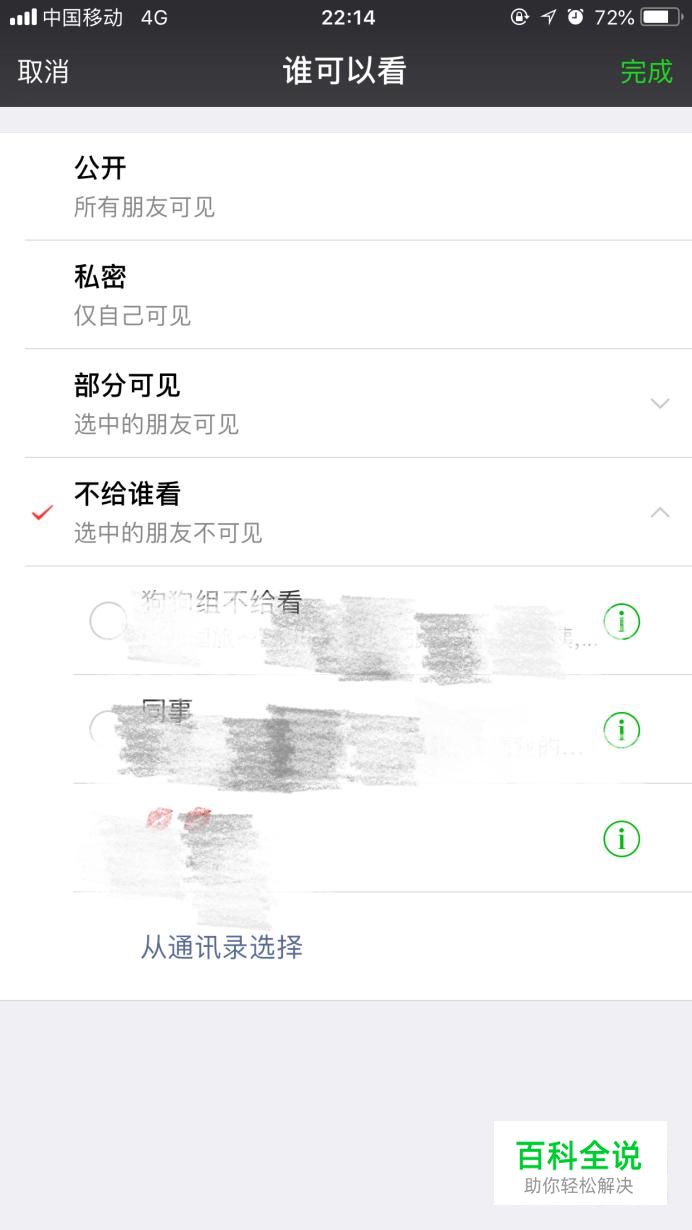Open 从通讯录选择 to pick contacts

[x=222, y=947]
